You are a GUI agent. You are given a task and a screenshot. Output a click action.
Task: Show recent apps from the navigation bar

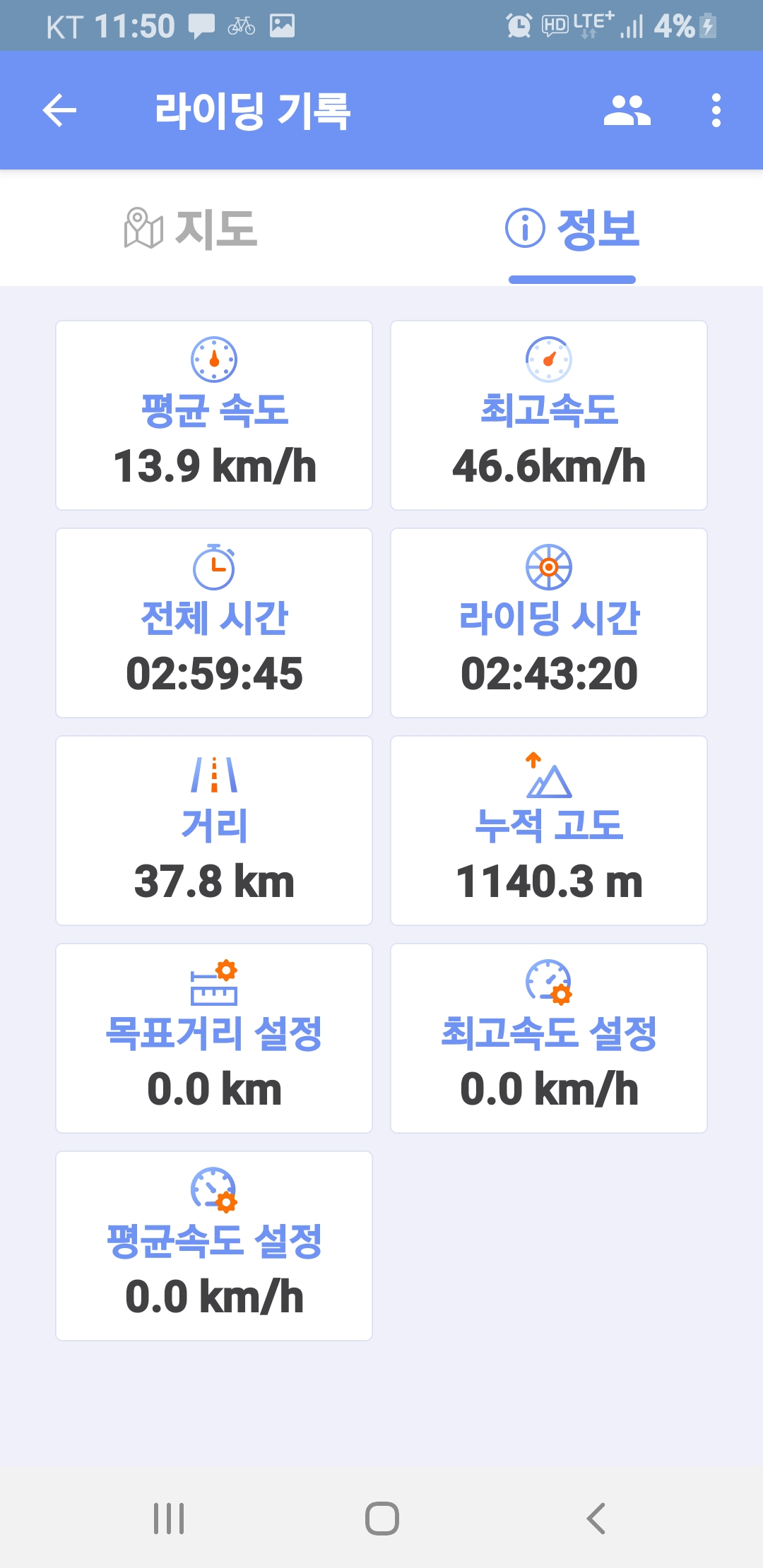tap(169, 1518)
